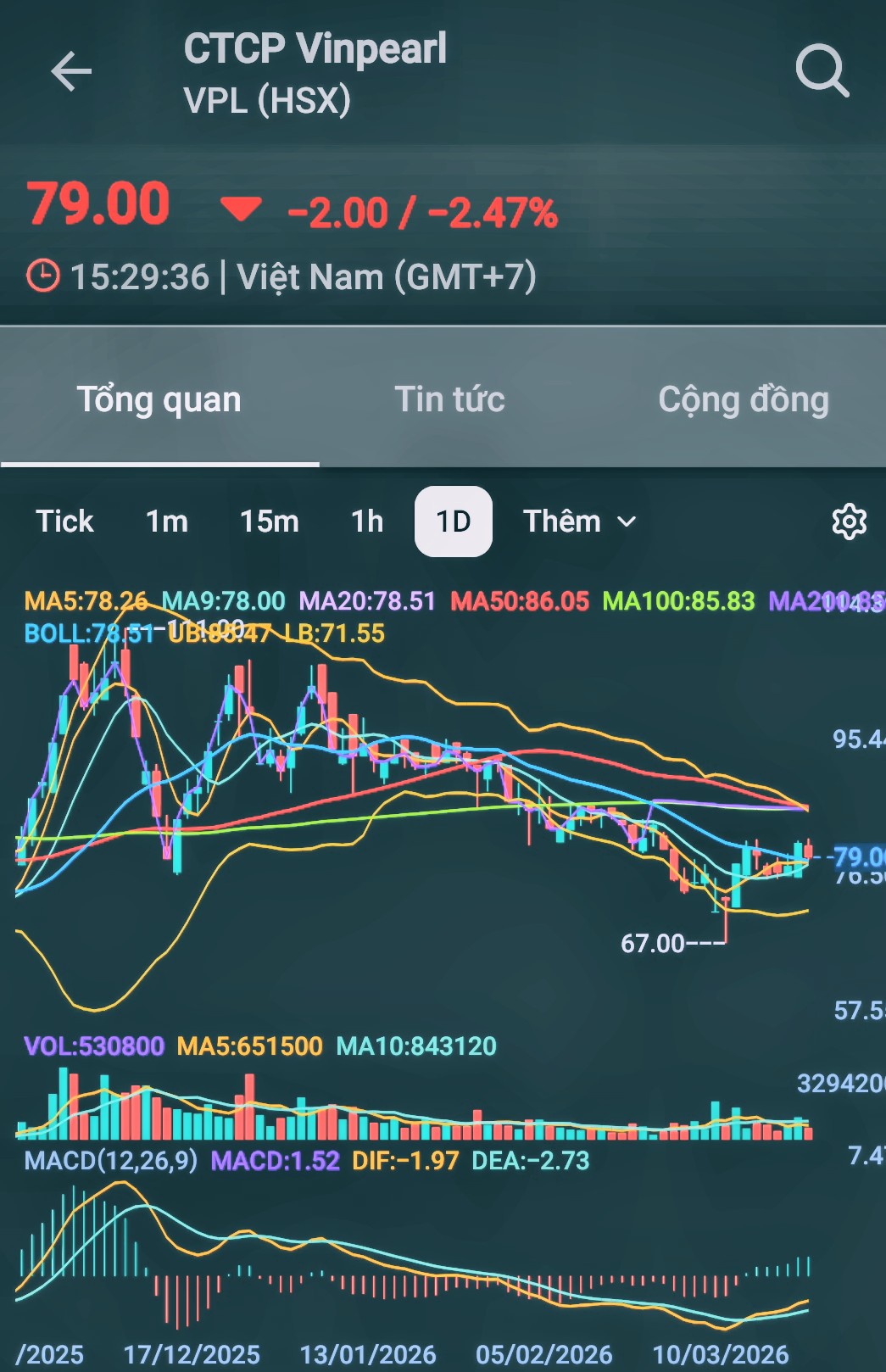Open chart settings gear icon

tap(849, 521)
